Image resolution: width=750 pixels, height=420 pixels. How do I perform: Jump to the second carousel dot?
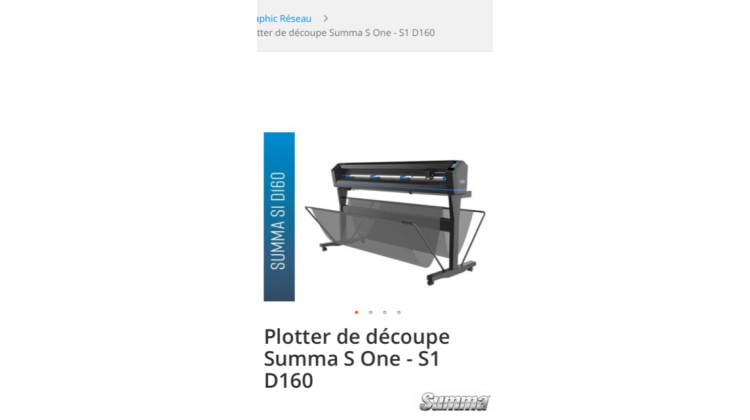click(370, 312)
